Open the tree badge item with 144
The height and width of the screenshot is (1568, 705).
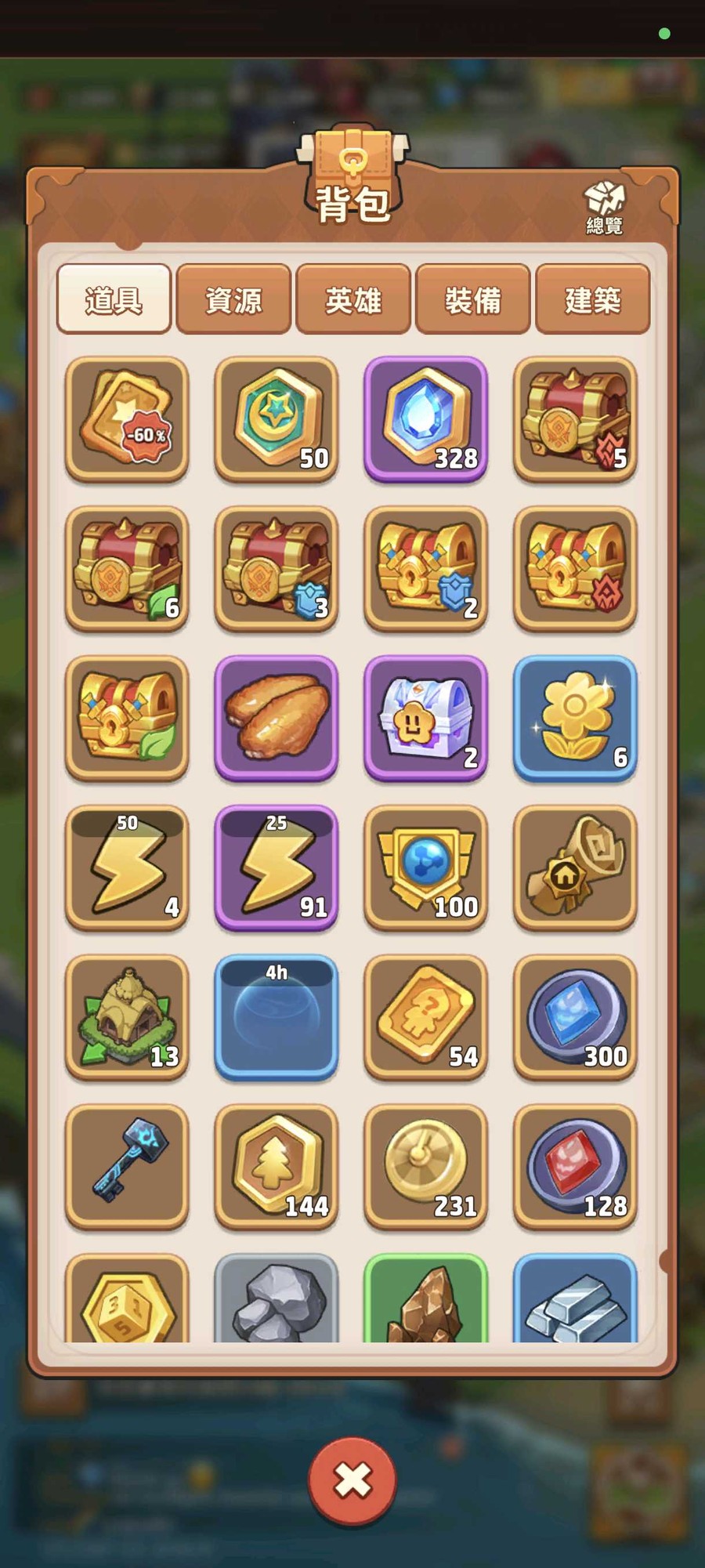coord(277,1167)
